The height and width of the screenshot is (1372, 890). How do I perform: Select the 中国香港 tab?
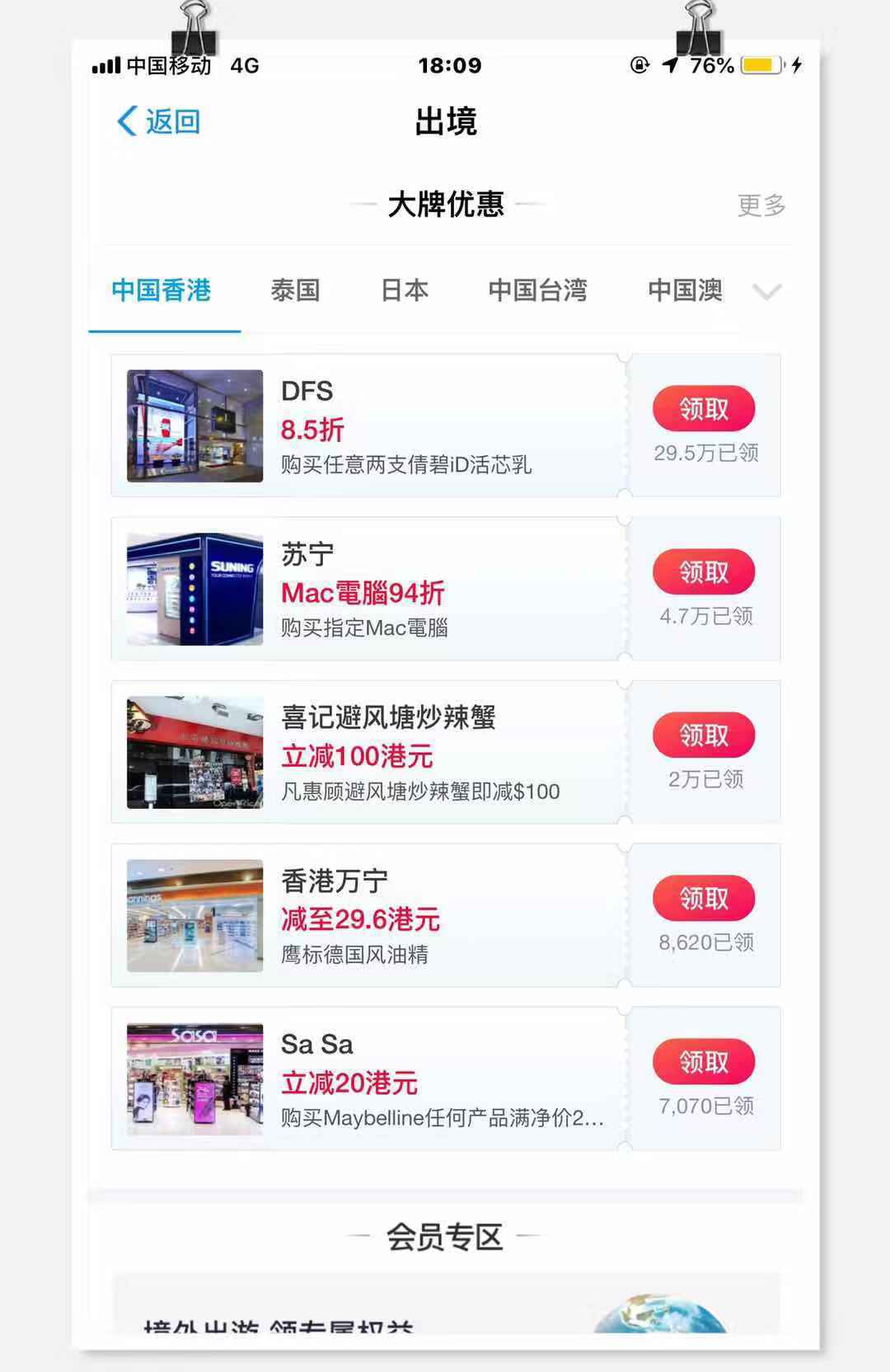click(162, 291)
